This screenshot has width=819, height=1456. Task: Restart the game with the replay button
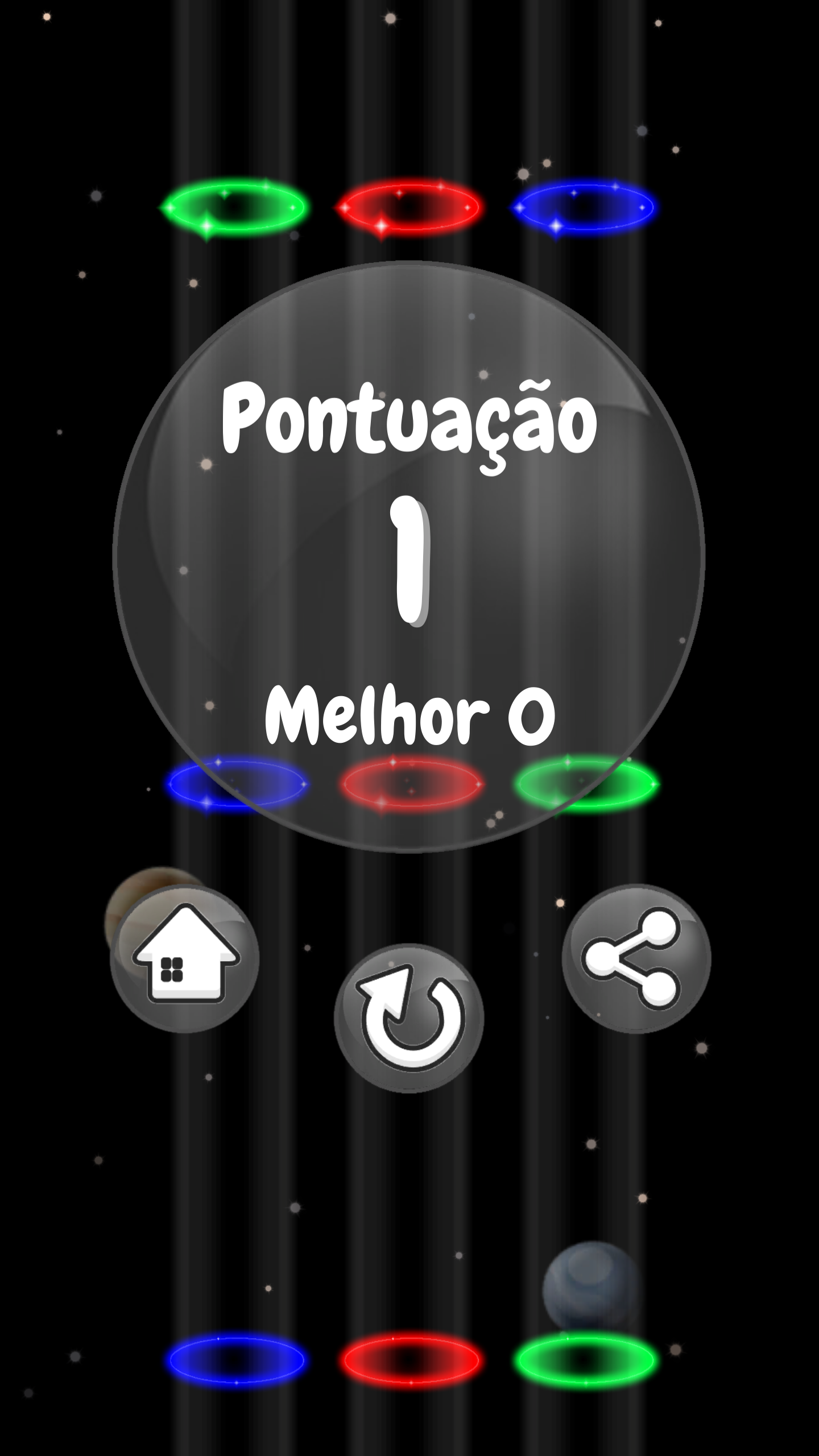[x=409, y=1017]
